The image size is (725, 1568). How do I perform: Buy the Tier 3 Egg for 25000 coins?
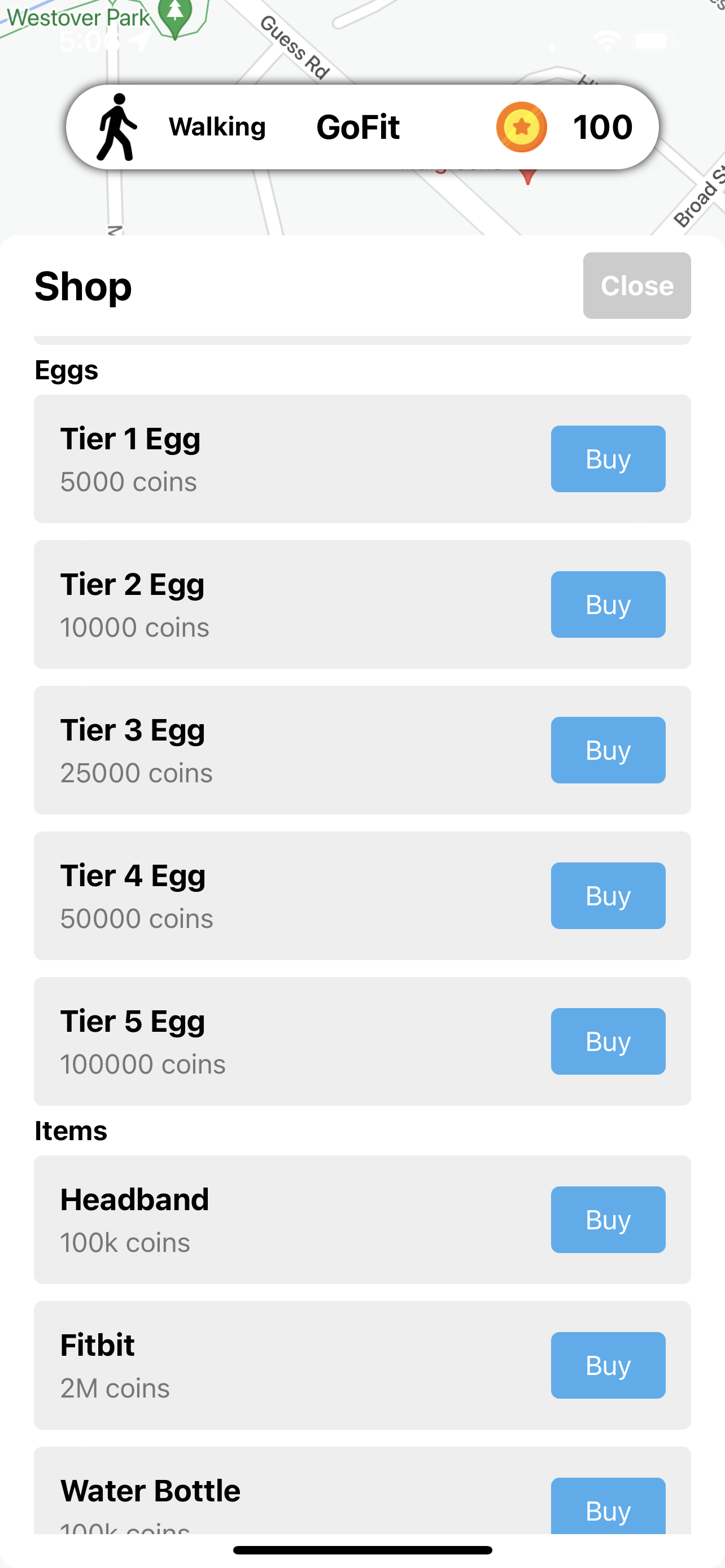[x=608, y=750]
